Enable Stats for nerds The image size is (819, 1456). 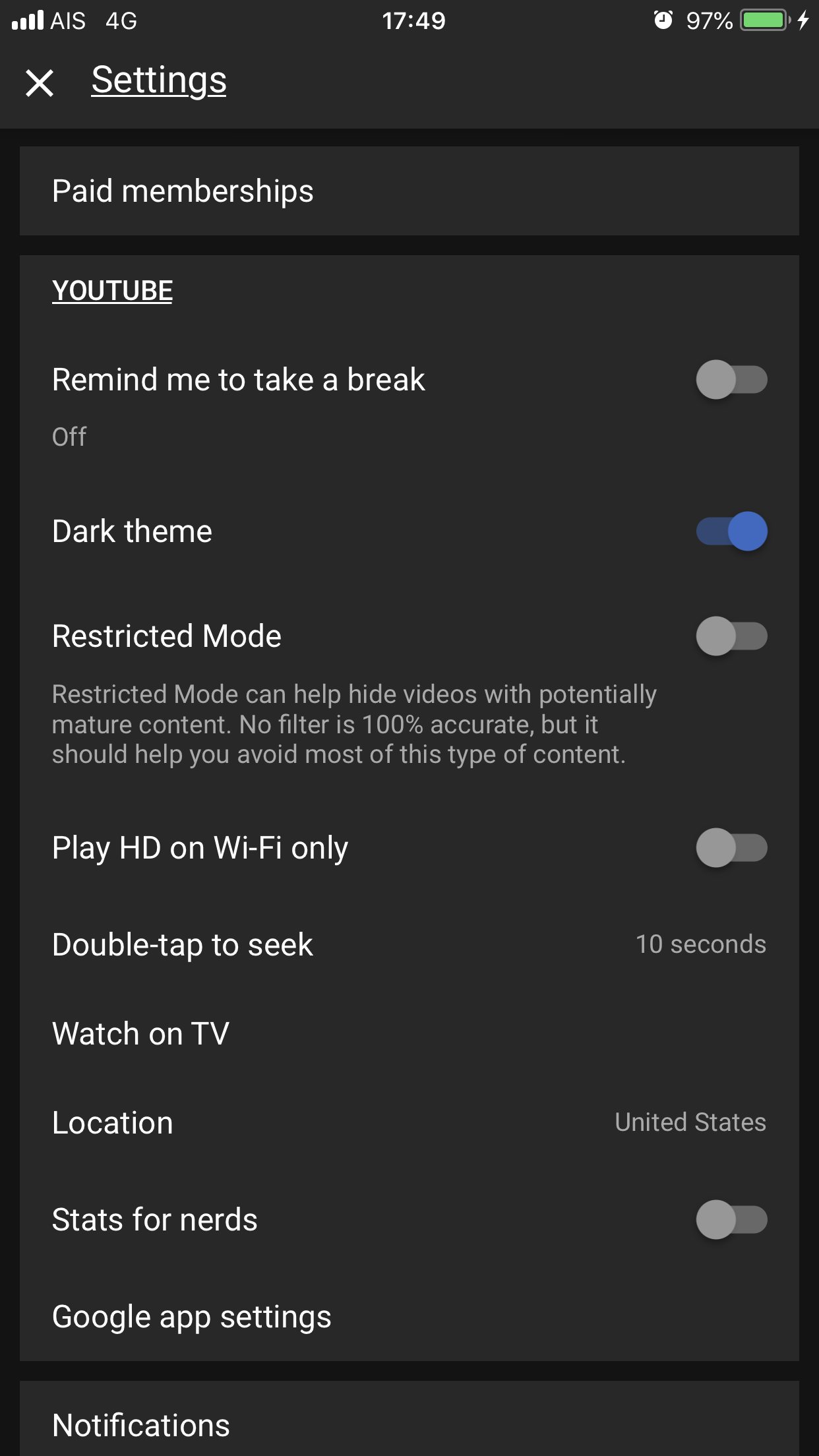(732, 1221)
